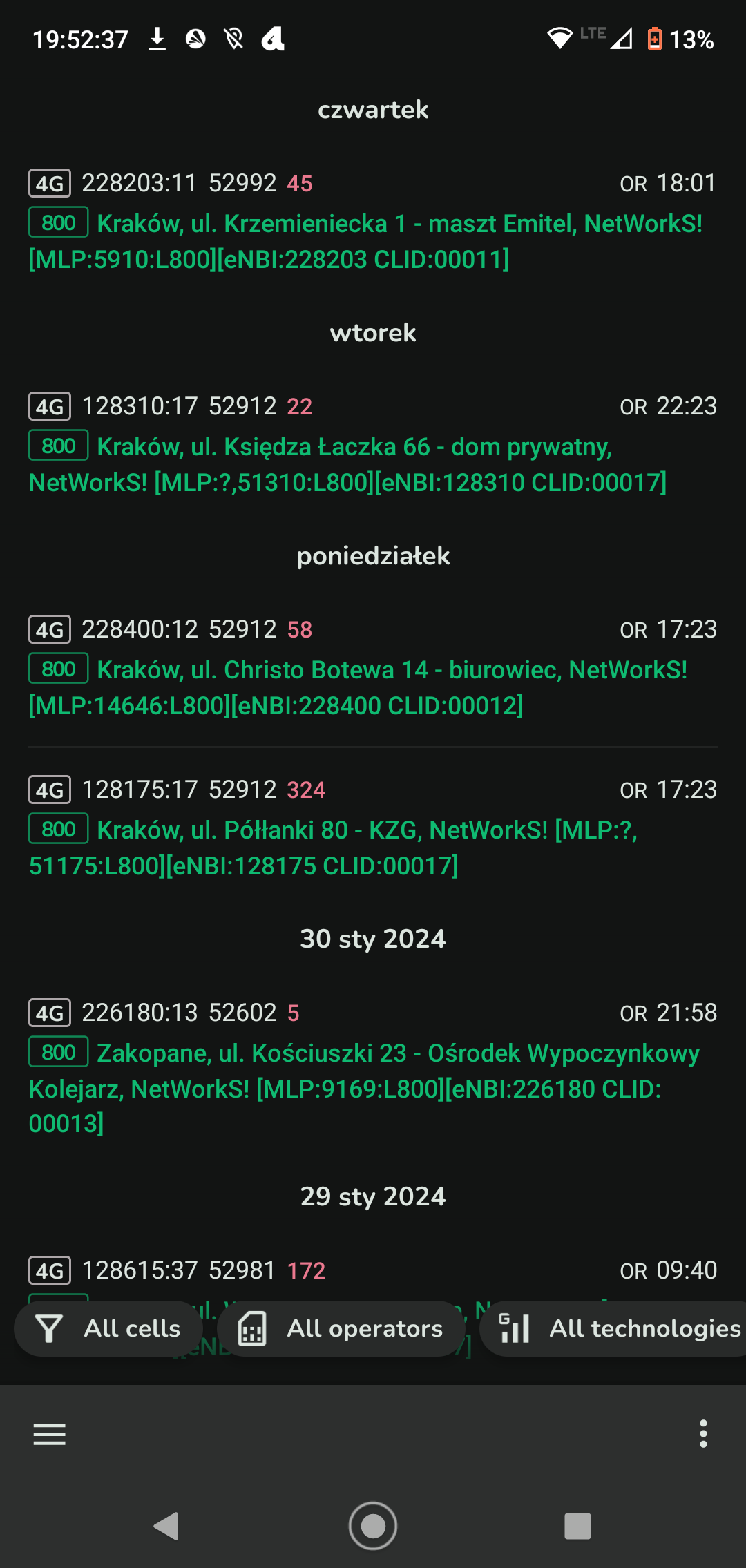Open the three-dot overflow menu
Viewport: 746px width, 1568px height.
coord(703,1434)
